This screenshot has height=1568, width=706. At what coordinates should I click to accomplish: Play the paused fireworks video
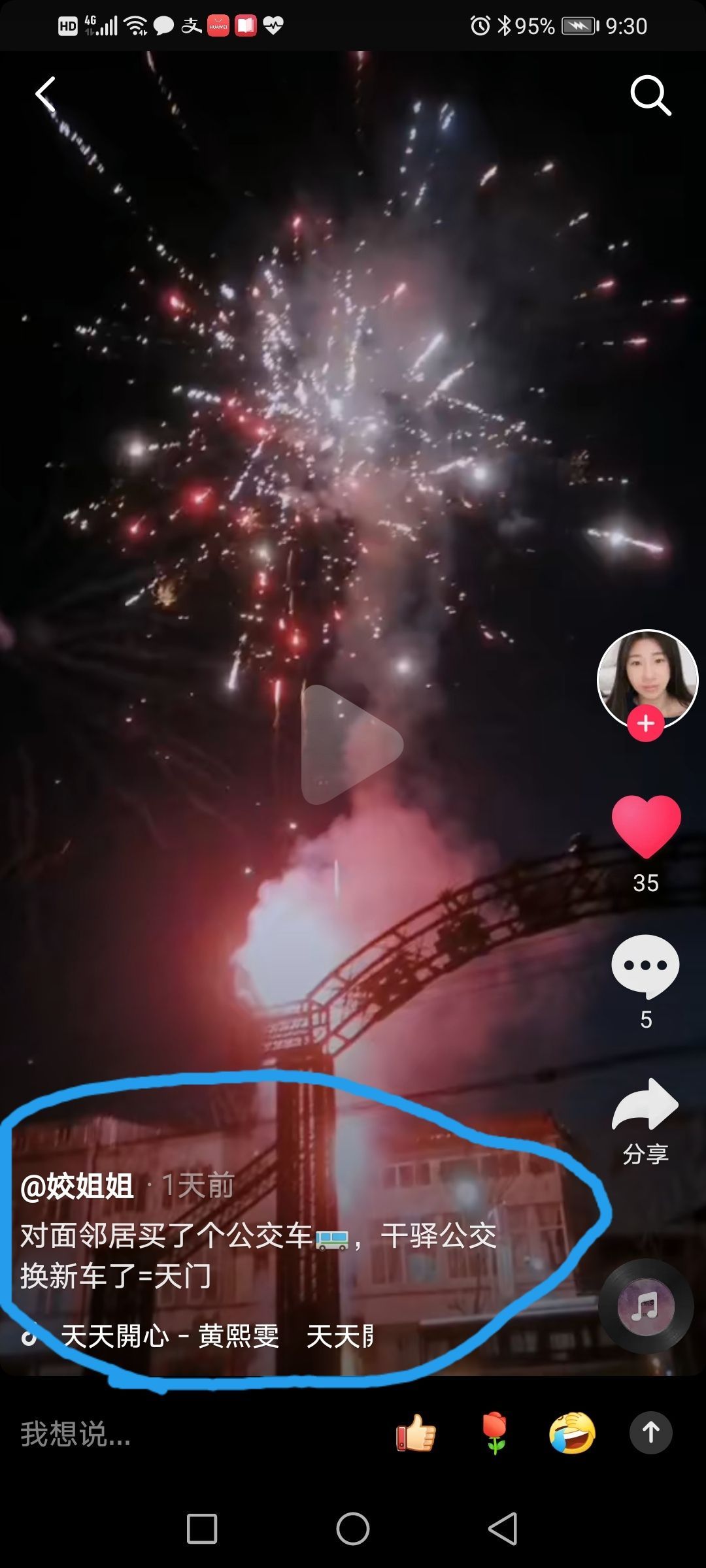click(x=352, y=745)
